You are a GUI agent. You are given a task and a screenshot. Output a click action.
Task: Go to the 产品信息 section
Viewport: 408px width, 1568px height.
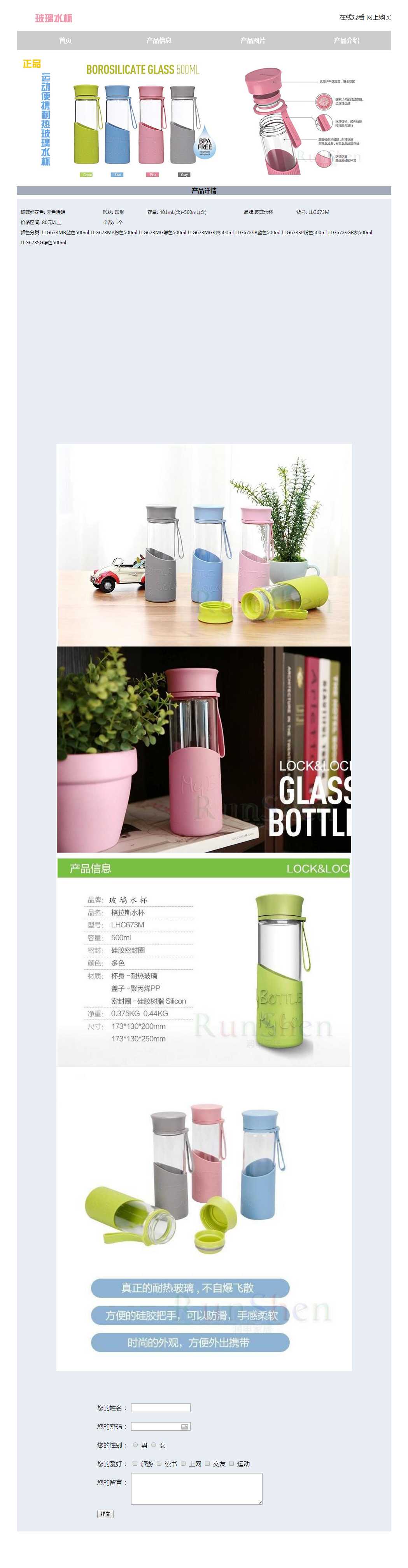click(158, 41)
